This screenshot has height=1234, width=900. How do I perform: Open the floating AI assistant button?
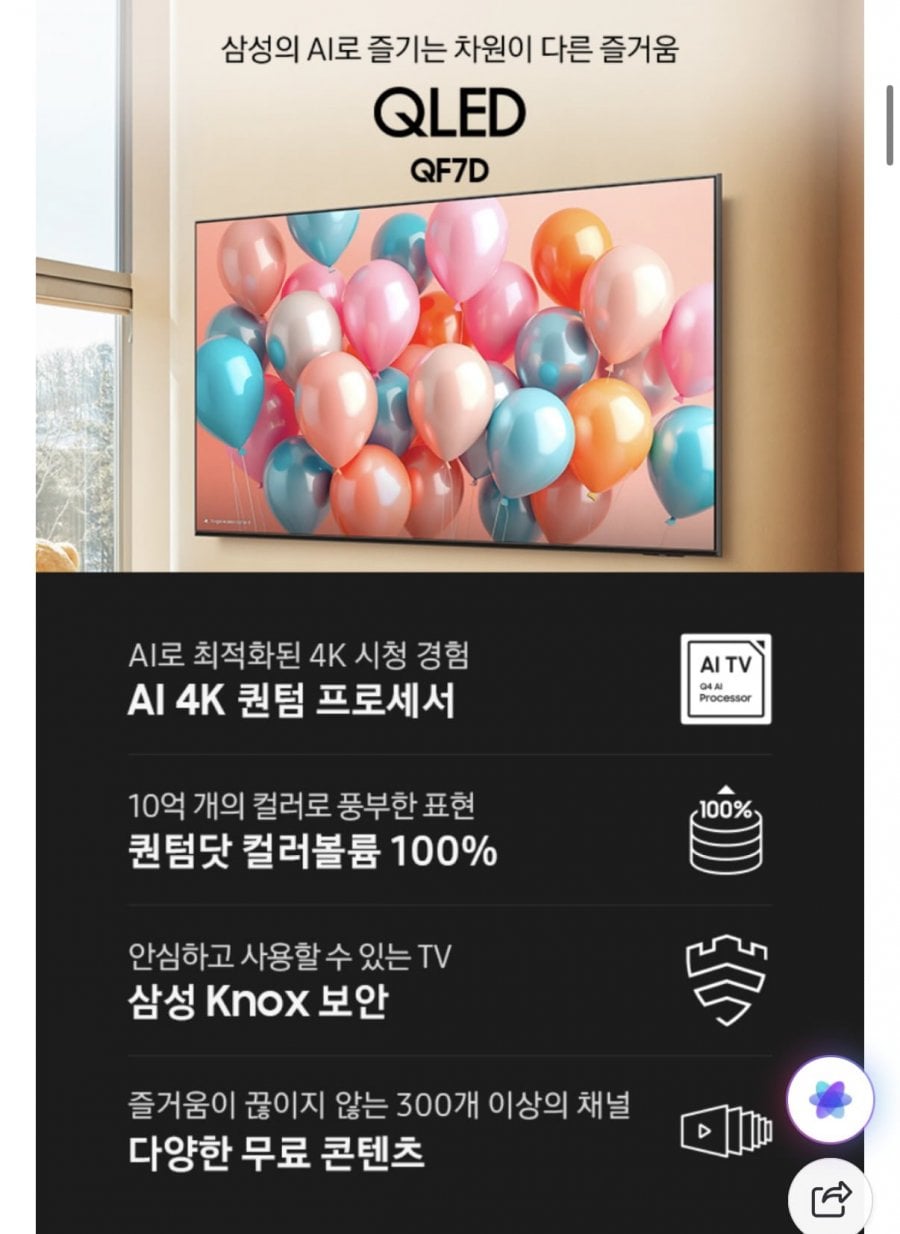pyautogui.click(x=830, y=1100)
